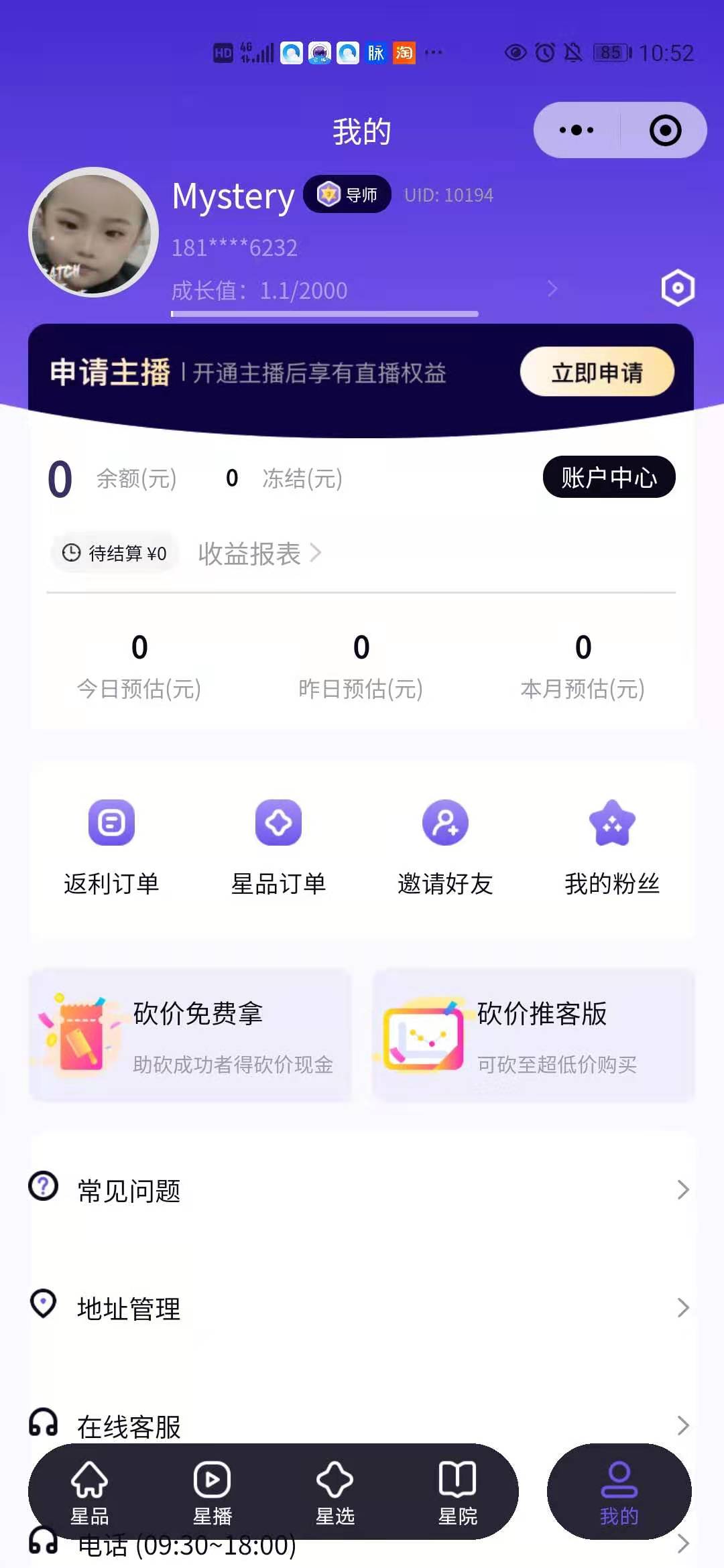
Task: View the 收益报表 earnings report
Action: pos(259,553)
